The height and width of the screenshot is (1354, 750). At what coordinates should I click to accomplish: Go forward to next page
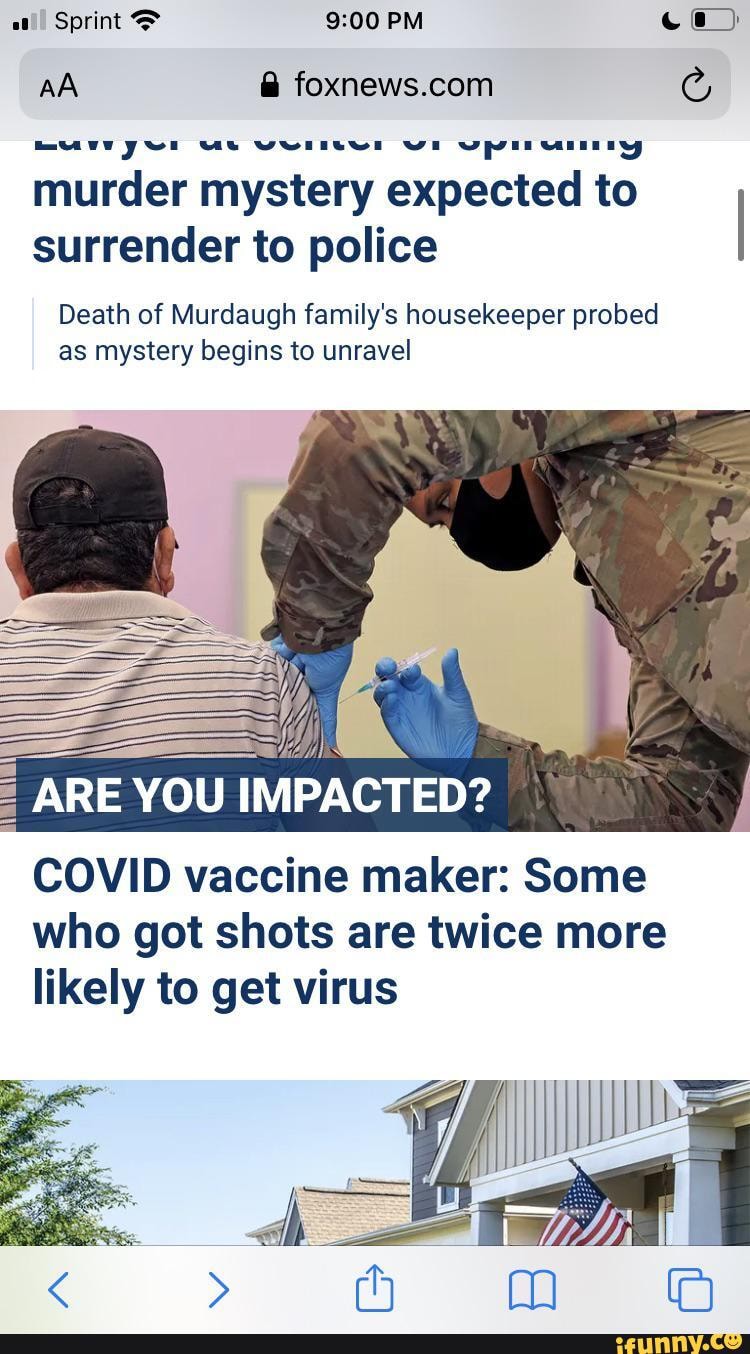tap(217, 1290)
